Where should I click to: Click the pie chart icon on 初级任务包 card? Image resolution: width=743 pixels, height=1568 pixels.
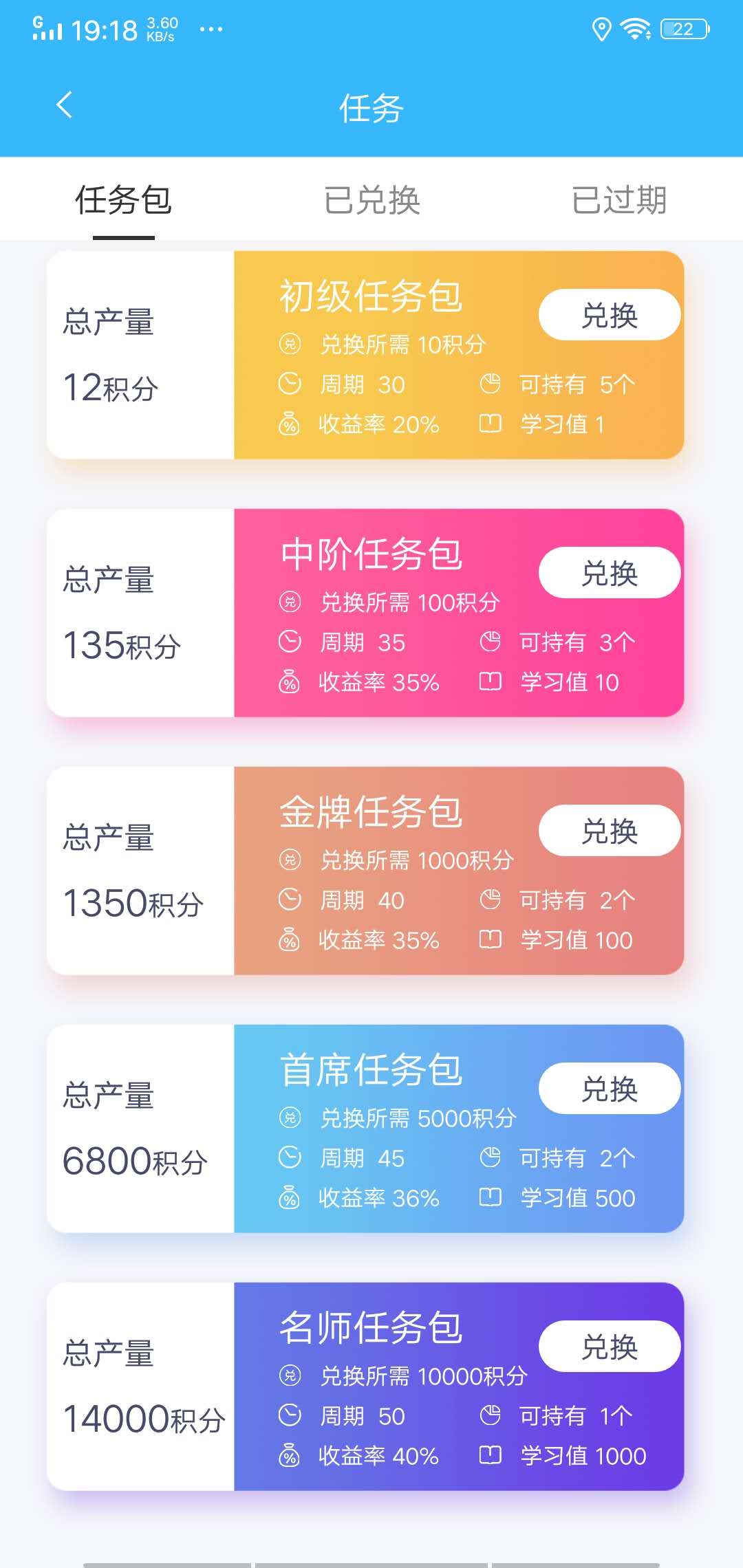point(491,384)
